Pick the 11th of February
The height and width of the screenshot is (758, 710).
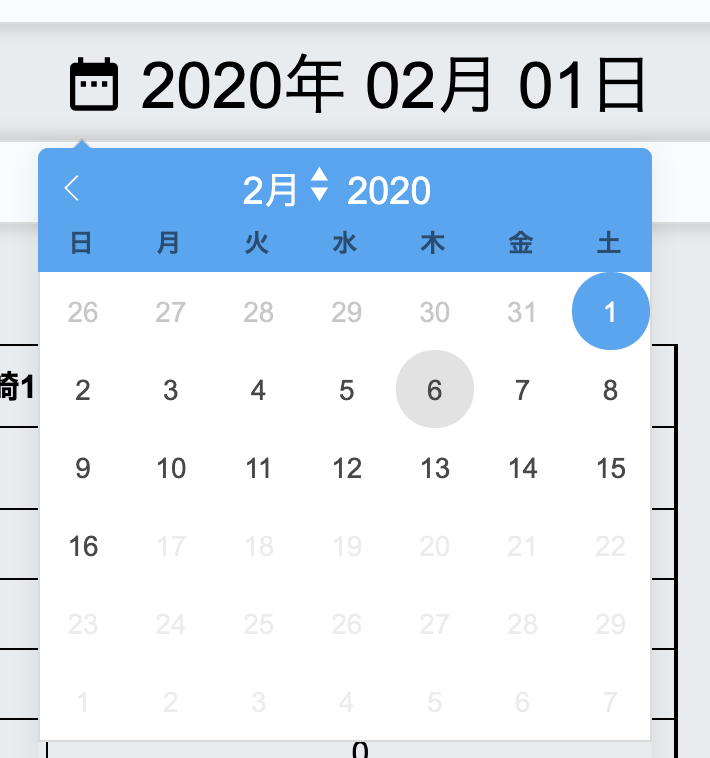pos(258,468)
